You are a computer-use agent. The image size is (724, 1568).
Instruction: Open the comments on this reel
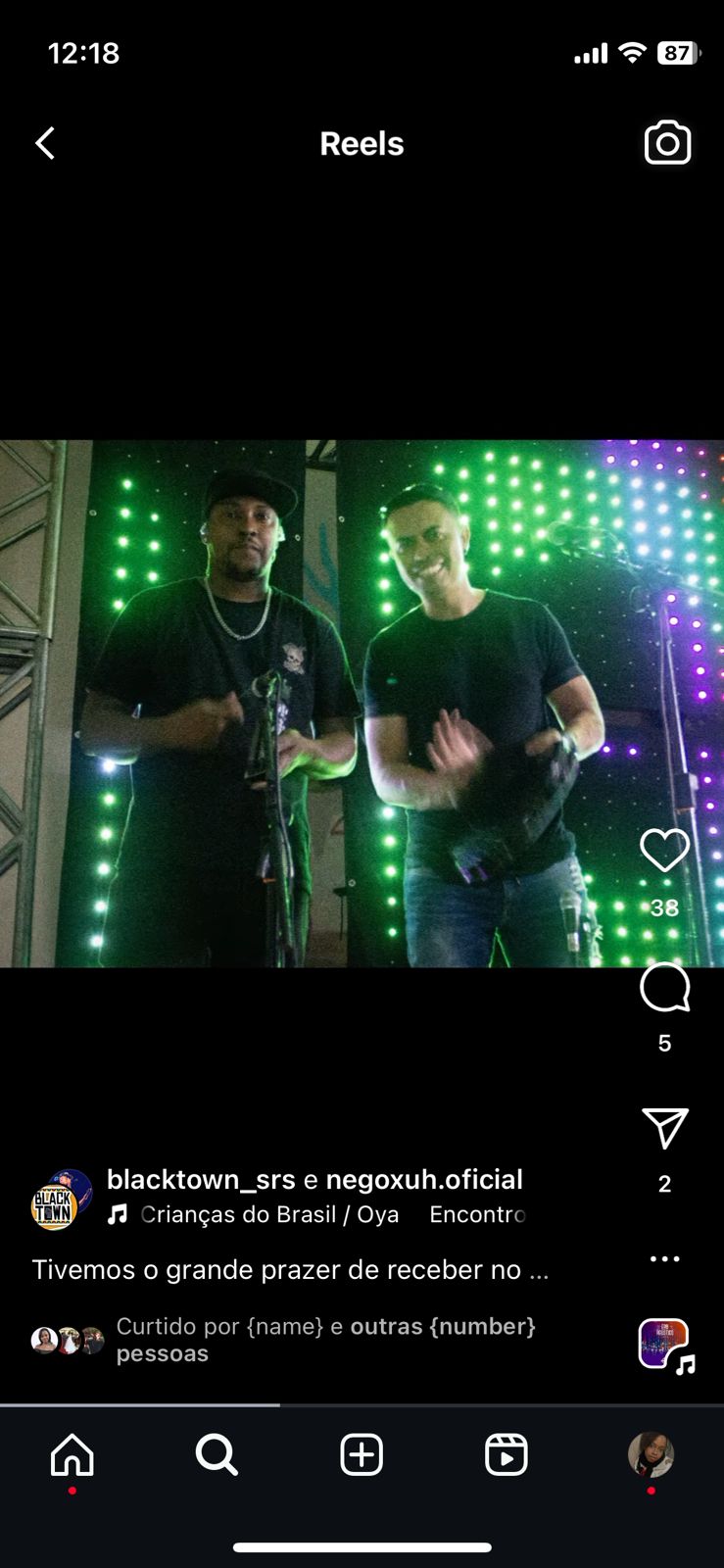[664, 988]
